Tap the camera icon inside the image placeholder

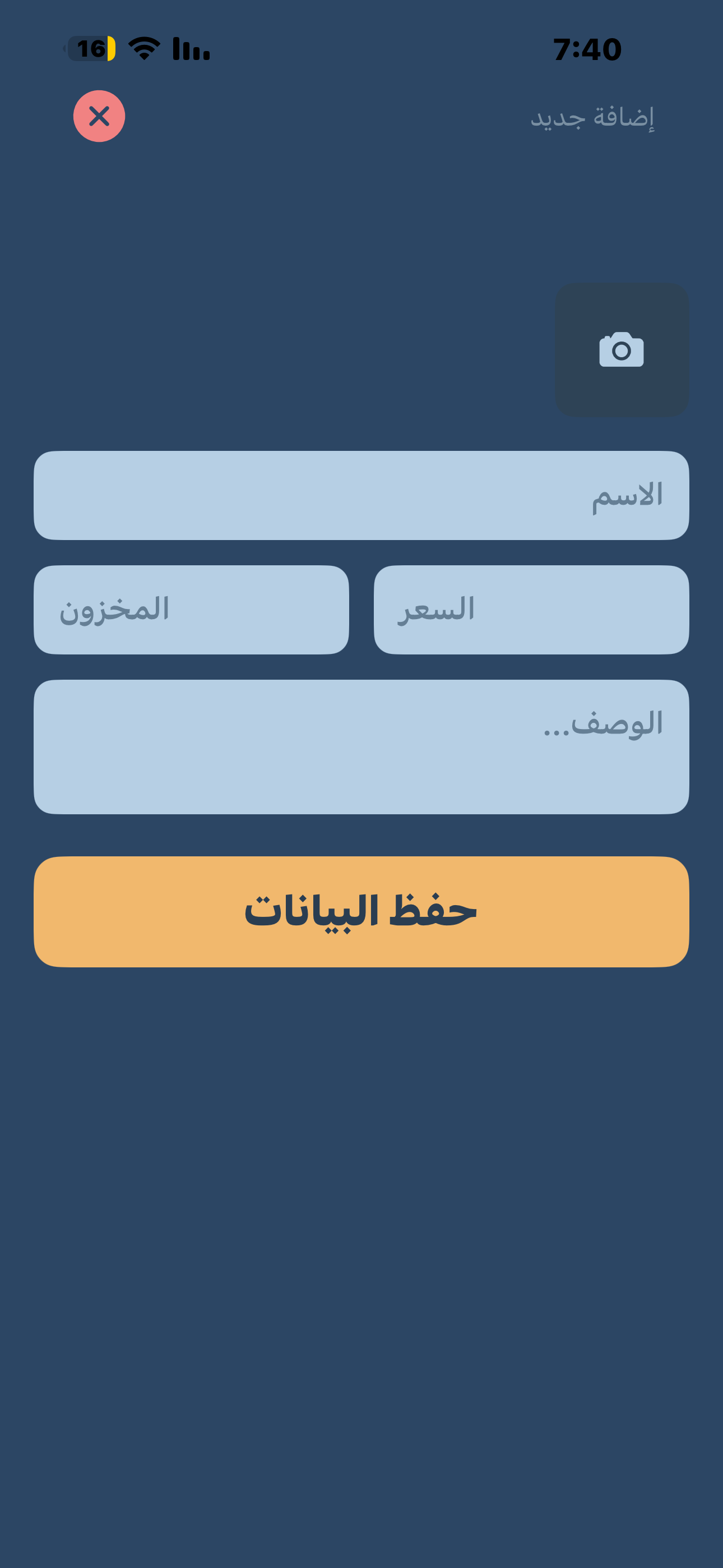coord(622,351)
